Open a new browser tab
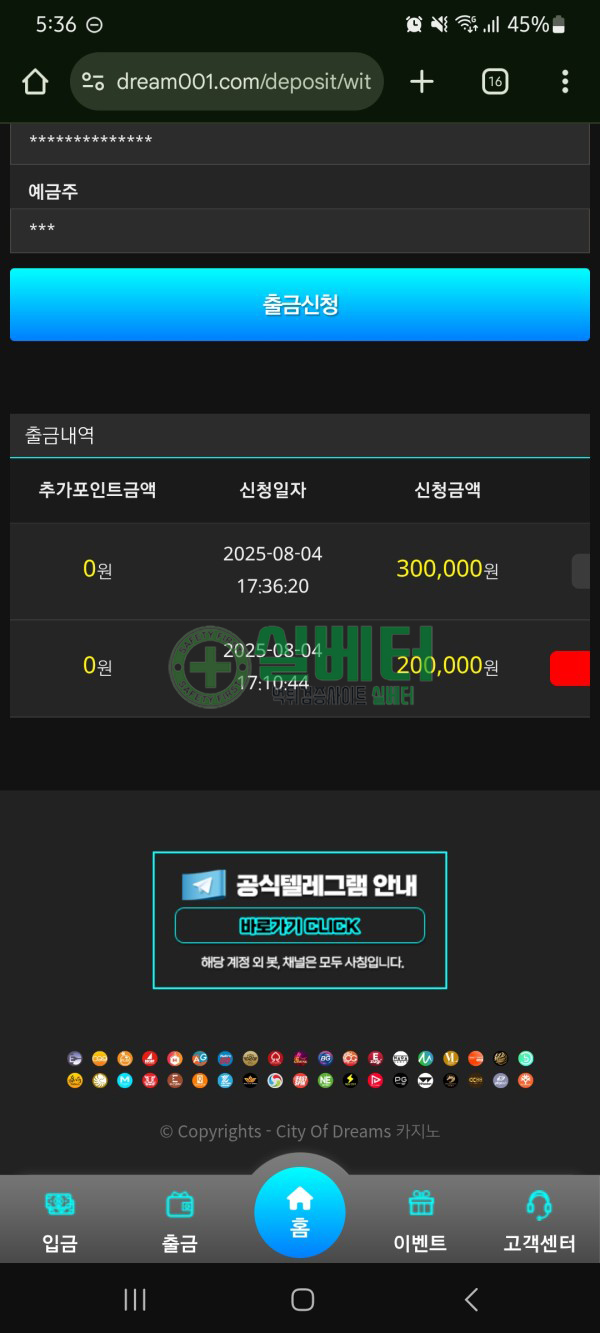Screen dimensions: 600x1333 (x=422, y=82)
